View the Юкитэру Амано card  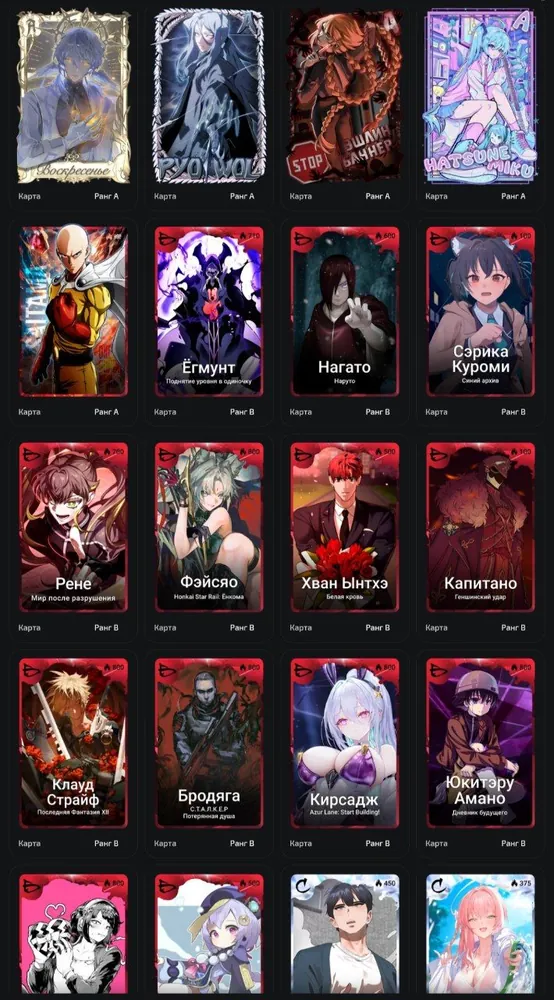coord(481,743)
